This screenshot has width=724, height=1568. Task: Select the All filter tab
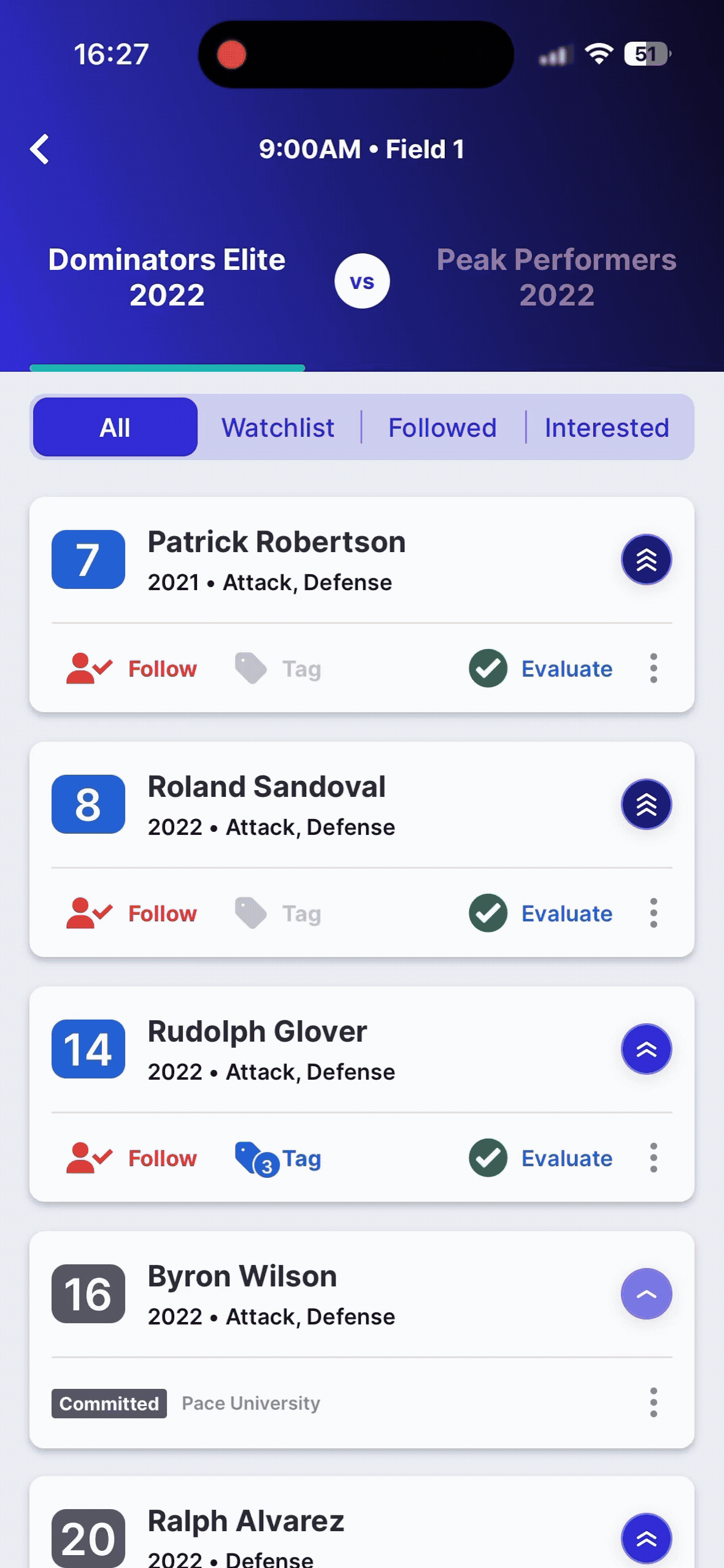[115, 428]
